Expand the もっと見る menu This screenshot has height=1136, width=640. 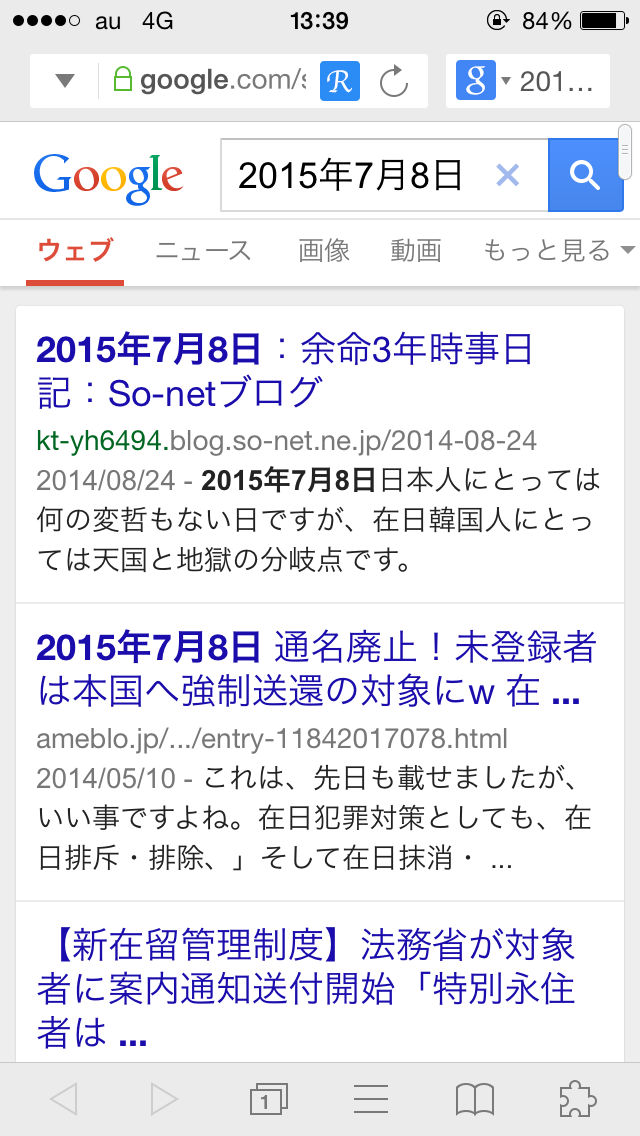pos(559,250)
